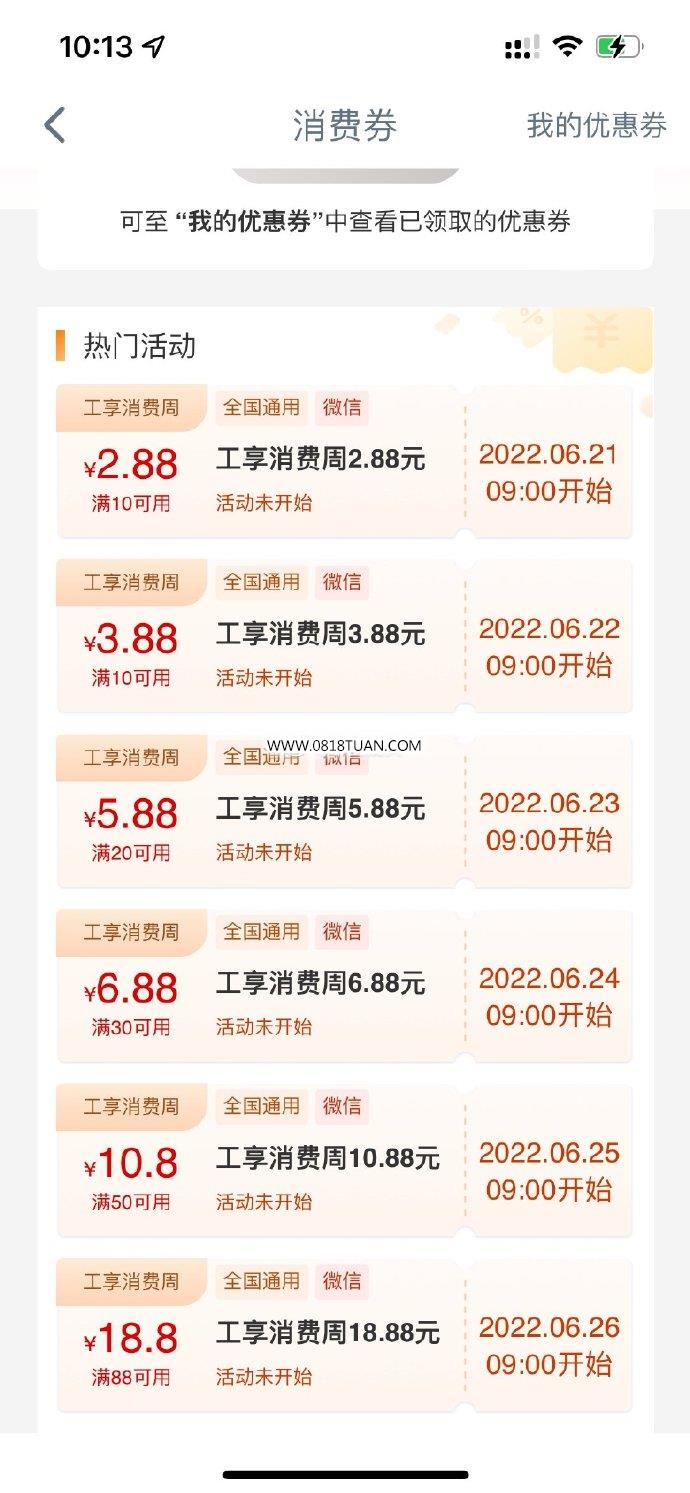Choose the 工享消费周18.88元 coupon
The image size is (690, 1493).
tap(344, 1335)
